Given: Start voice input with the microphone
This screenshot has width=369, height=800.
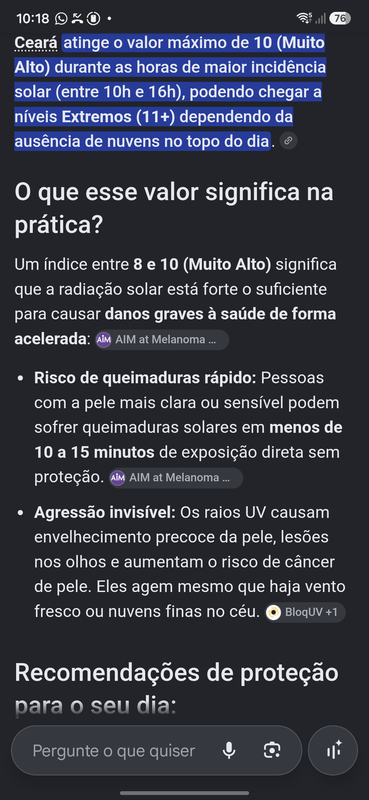Looking at the screenshot, I should point(229,751).
